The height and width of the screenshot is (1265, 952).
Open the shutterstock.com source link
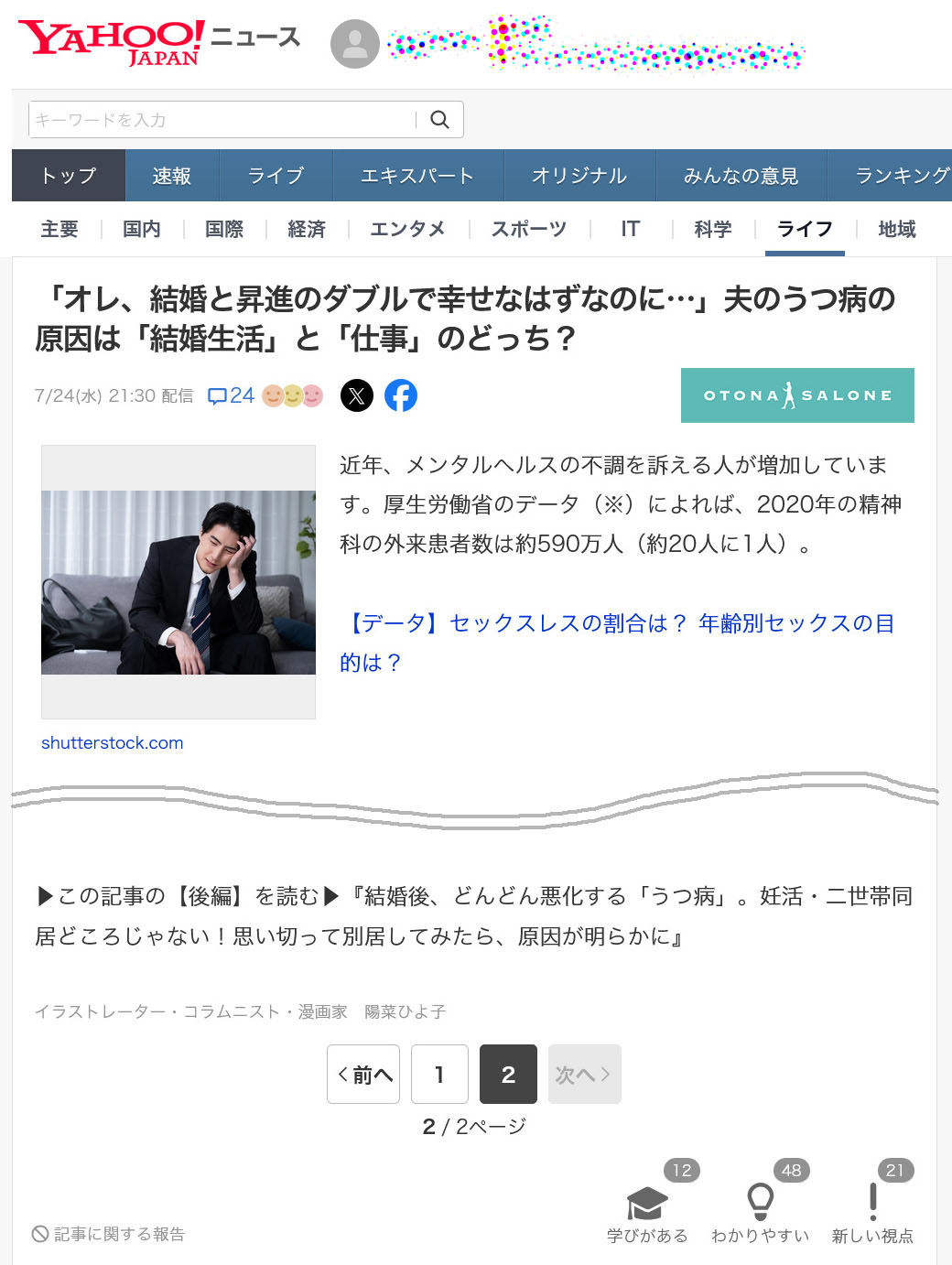(112, 742)
